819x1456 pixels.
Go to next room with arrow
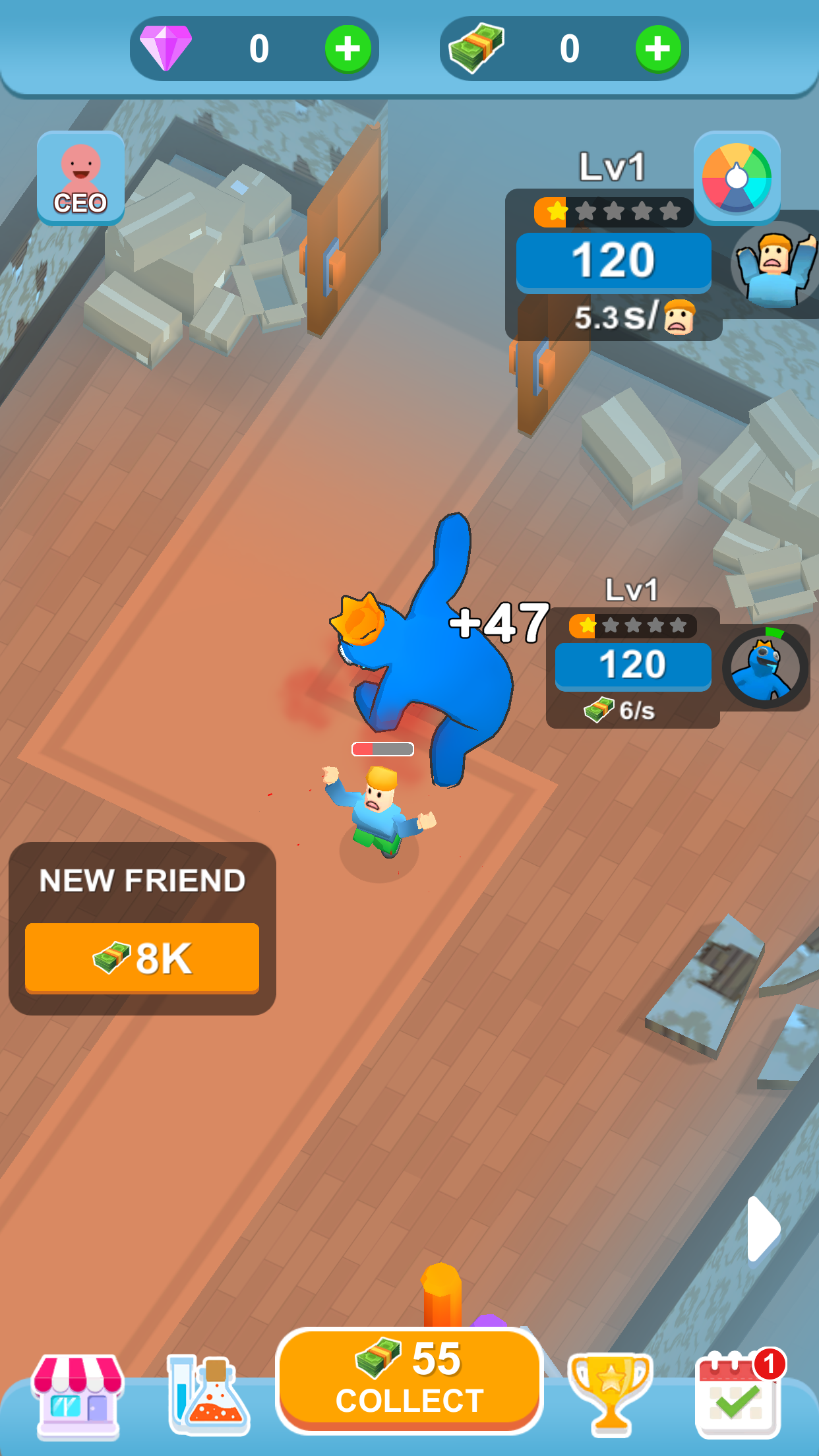click(x=764, y=1228)
